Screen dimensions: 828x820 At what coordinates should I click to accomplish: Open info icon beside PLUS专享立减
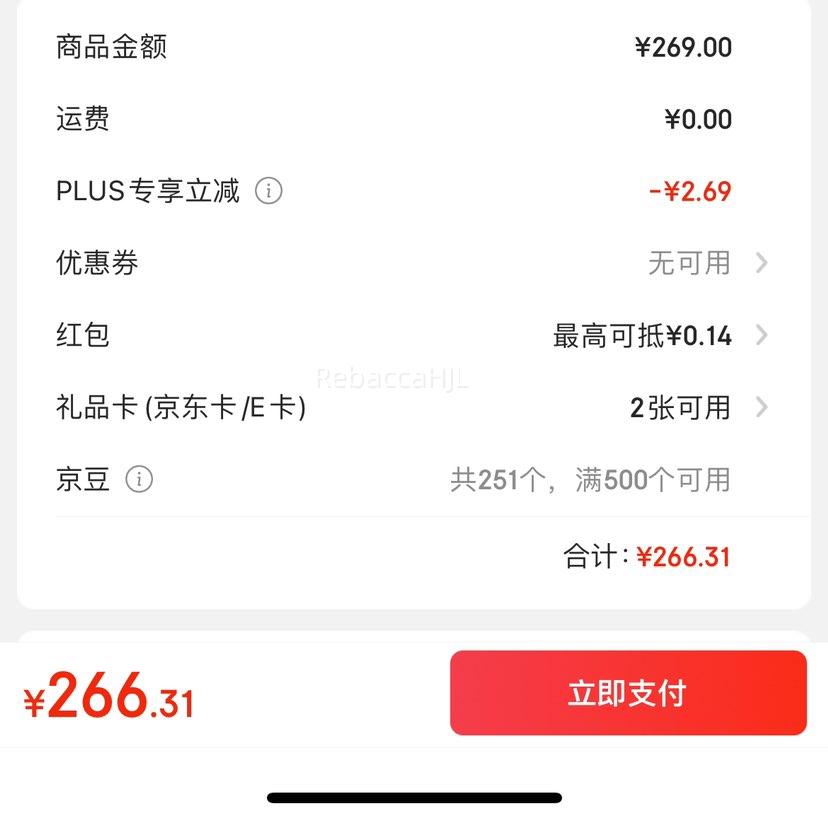click(268, 191)
